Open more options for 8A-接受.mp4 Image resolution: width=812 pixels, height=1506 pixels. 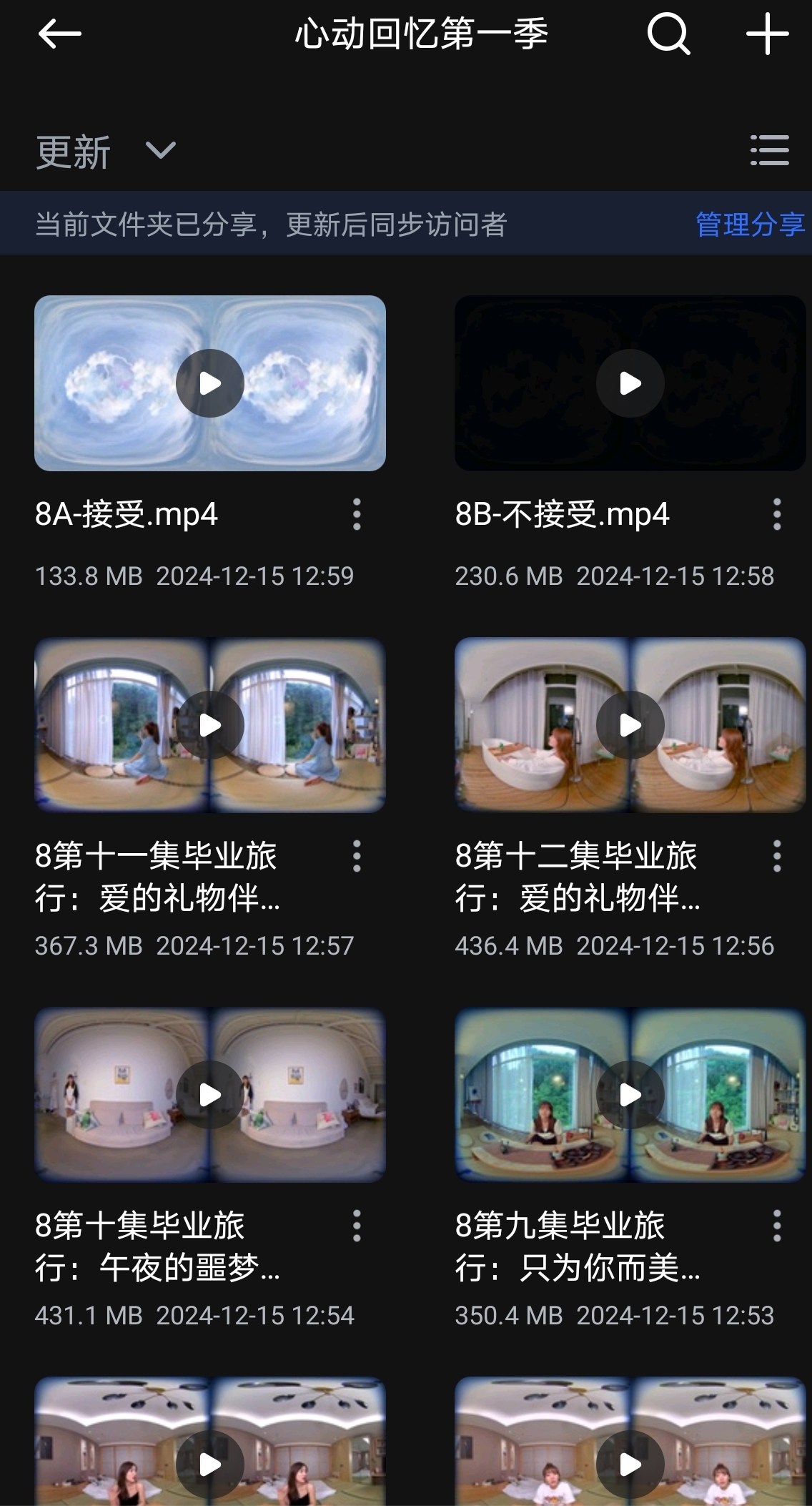357,514
